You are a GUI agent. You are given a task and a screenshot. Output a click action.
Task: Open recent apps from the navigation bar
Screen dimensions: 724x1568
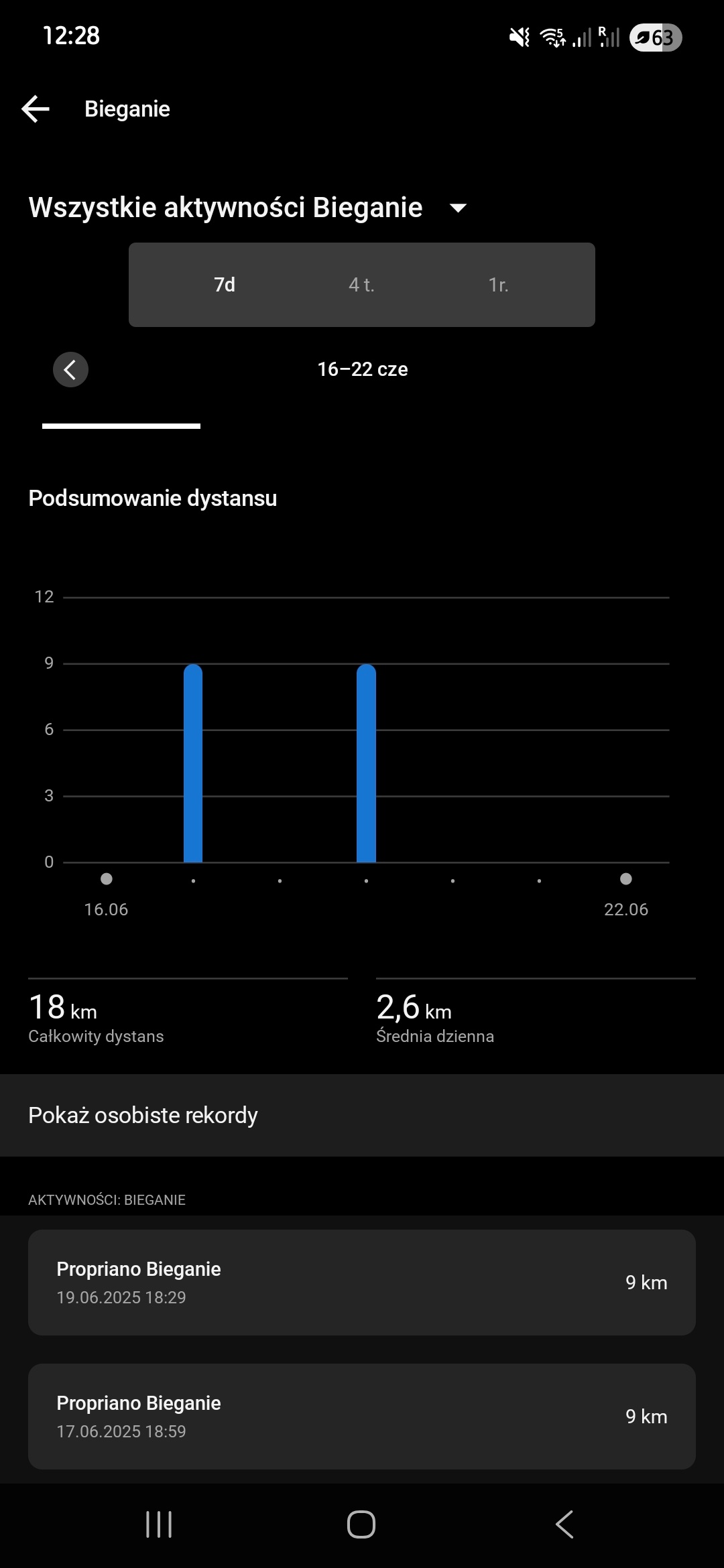click(x=159, y=1524)
